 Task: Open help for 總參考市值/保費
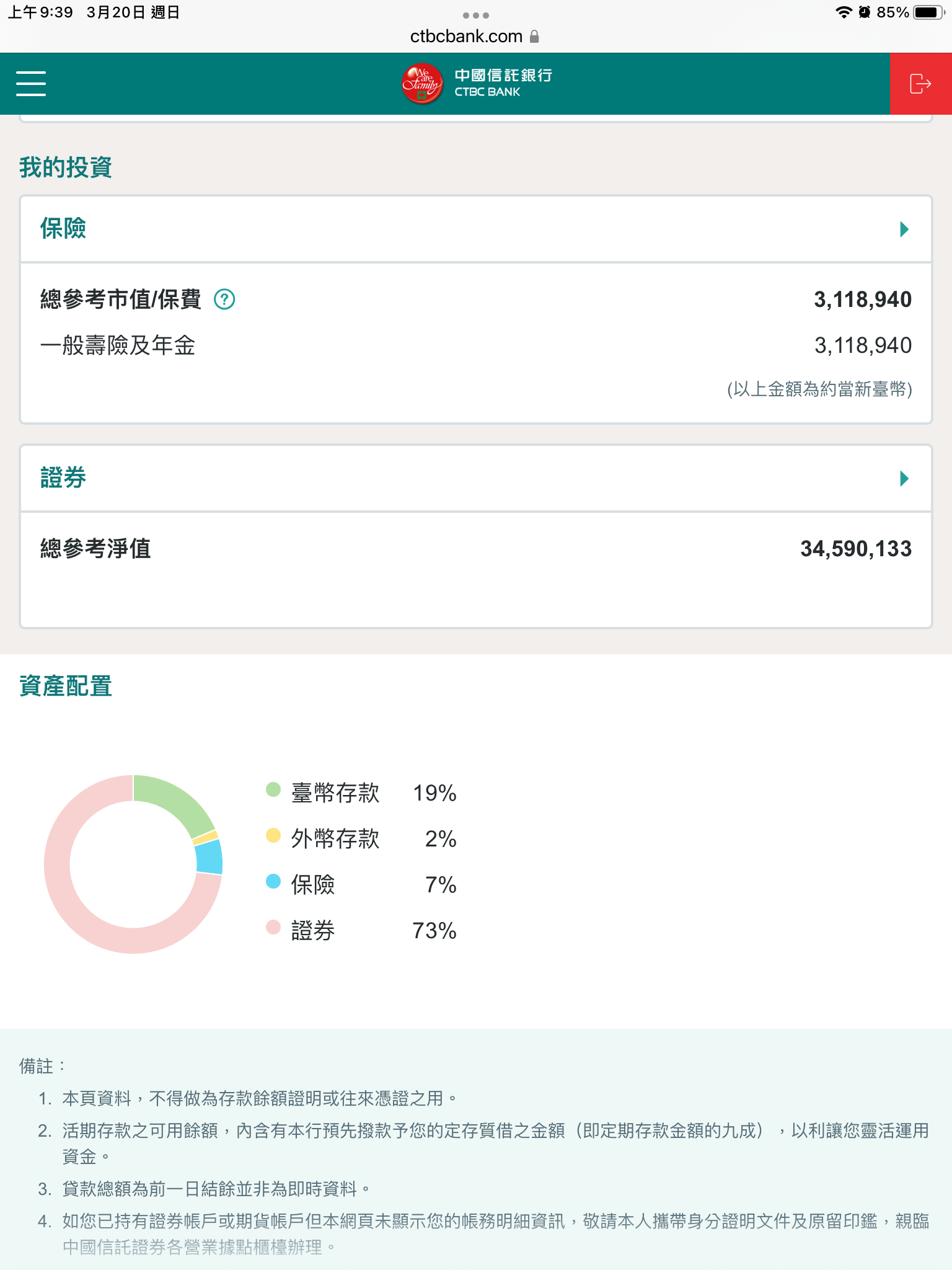click(x=224, y=300)
